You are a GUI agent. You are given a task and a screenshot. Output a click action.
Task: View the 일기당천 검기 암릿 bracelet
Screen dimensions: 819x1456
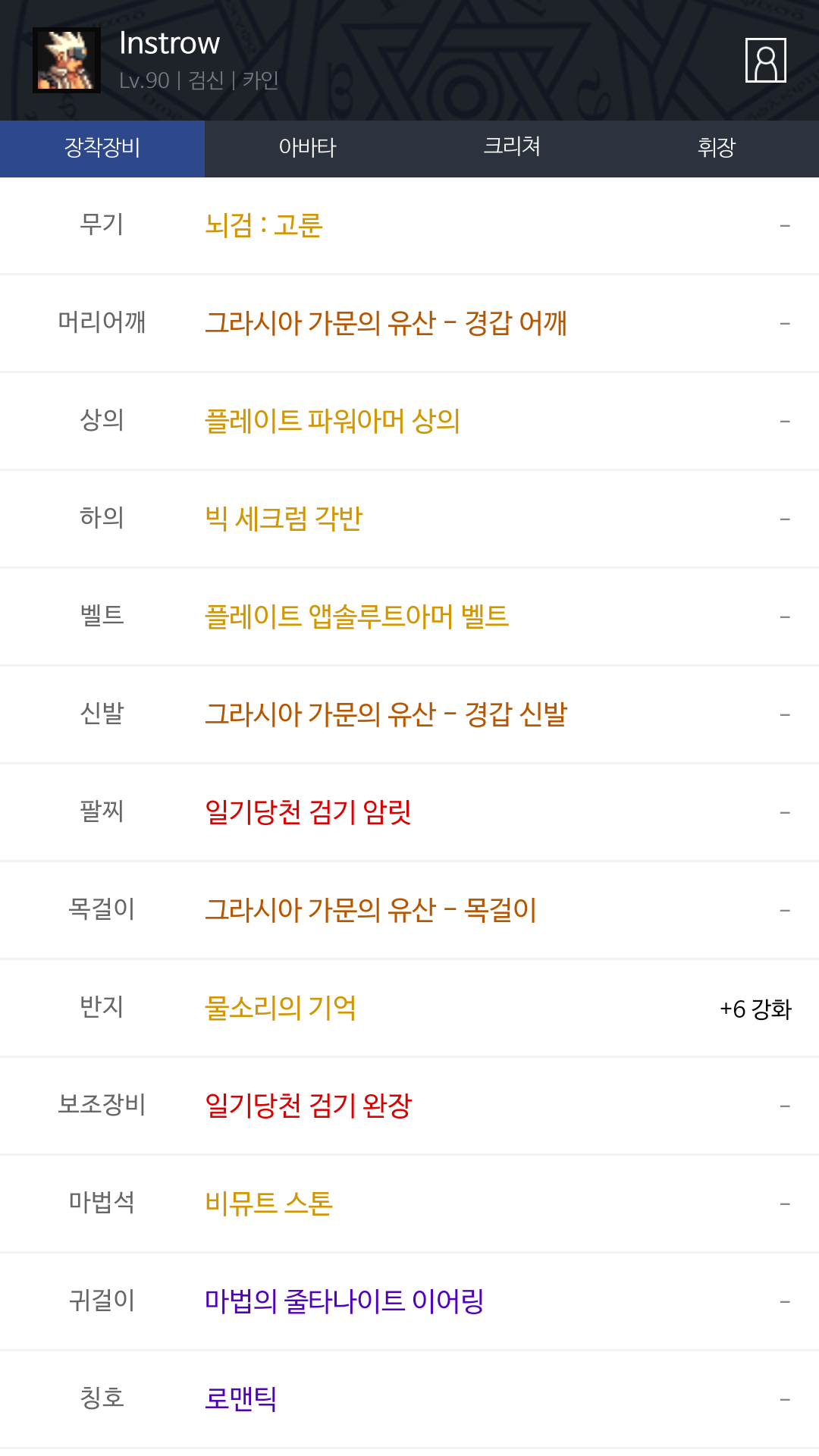pos(308,812)
